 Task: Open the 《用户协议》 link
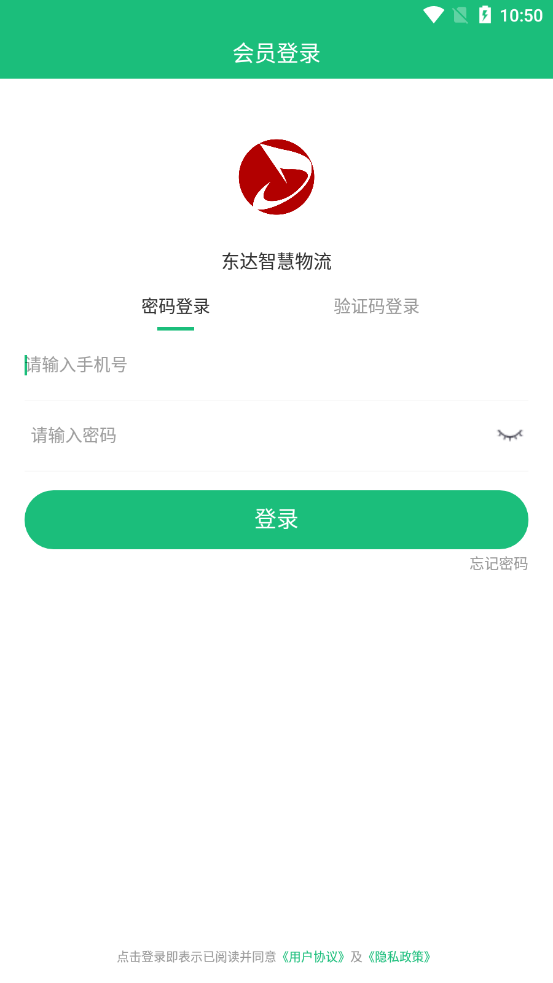pos(313,957)
